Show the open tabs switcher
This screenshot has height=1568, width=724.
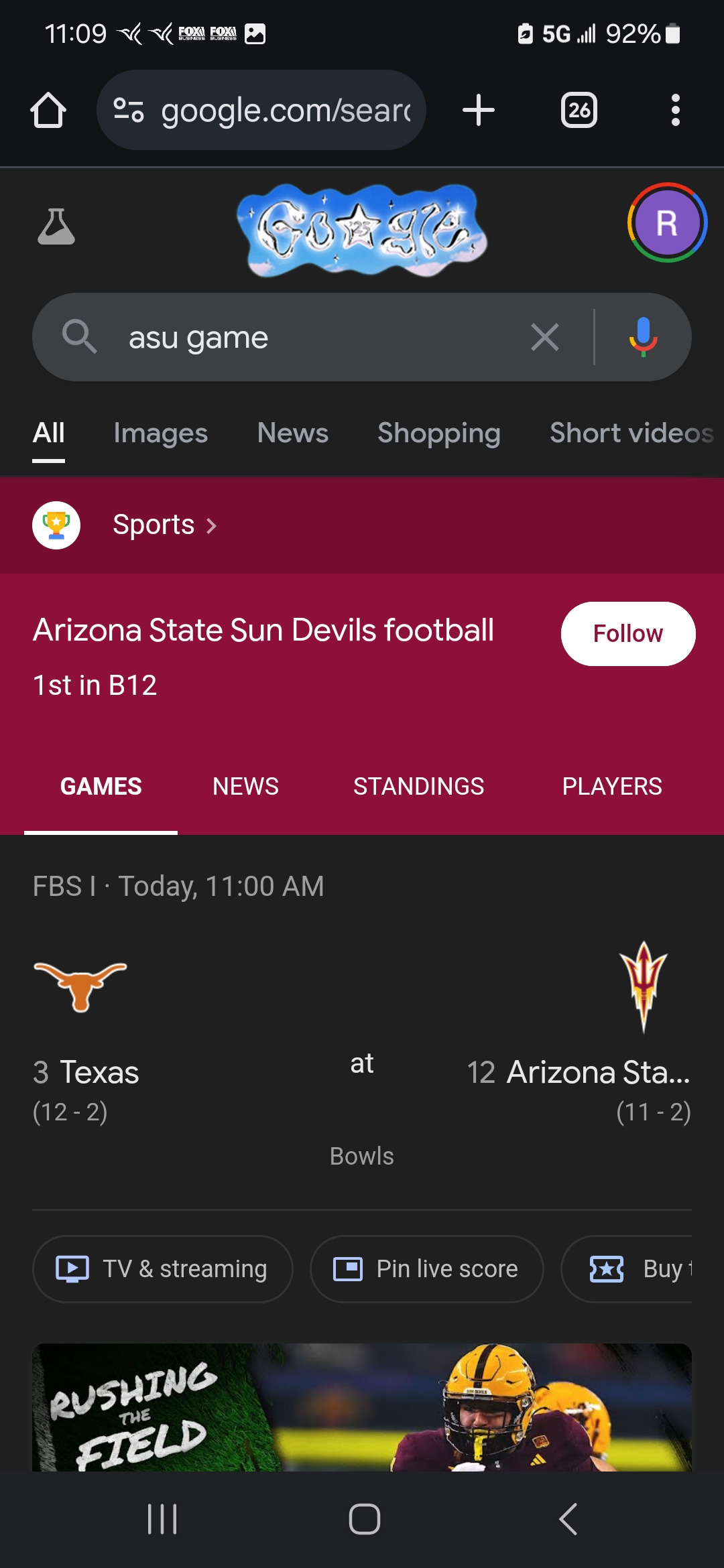coord(579,110)
